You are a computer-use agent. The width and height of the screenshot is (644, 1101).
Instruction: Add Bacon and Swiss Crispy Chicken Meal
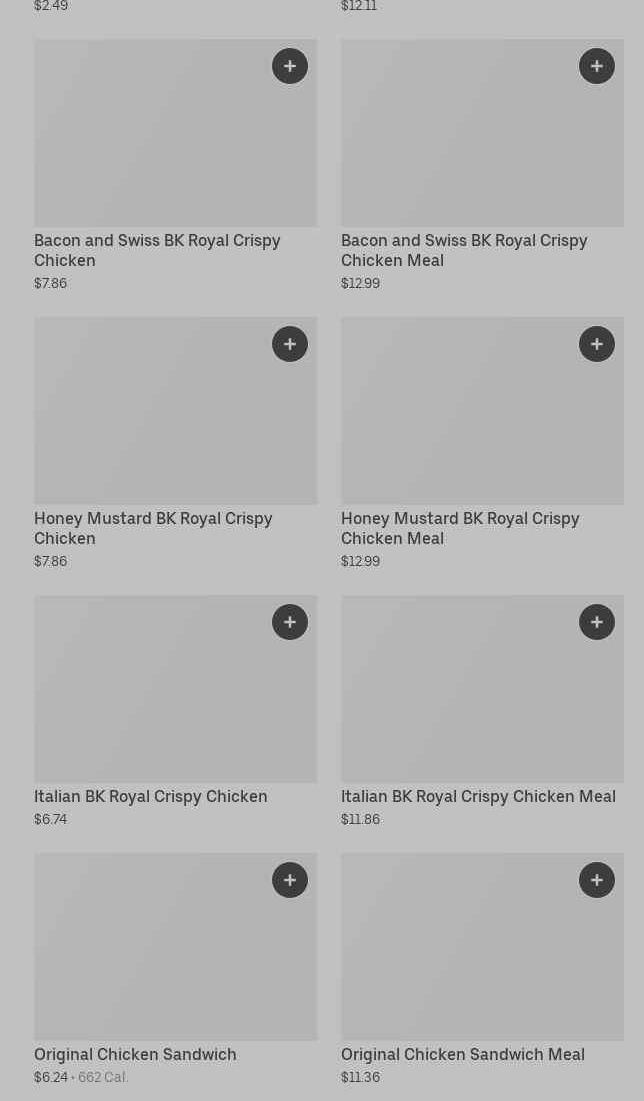(x=597, y=66)
